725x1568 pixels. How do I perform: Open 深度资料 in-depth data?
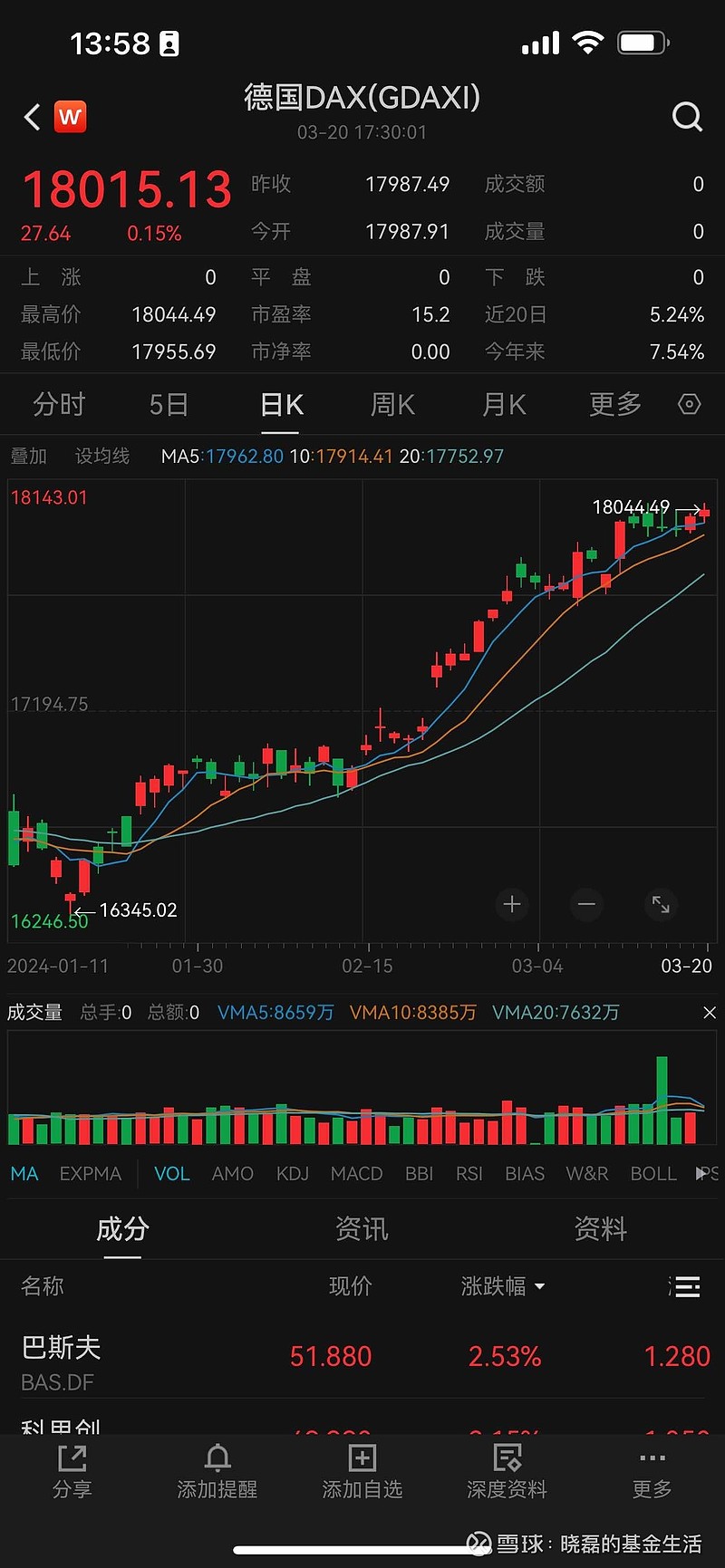[x=506, y=1469]
